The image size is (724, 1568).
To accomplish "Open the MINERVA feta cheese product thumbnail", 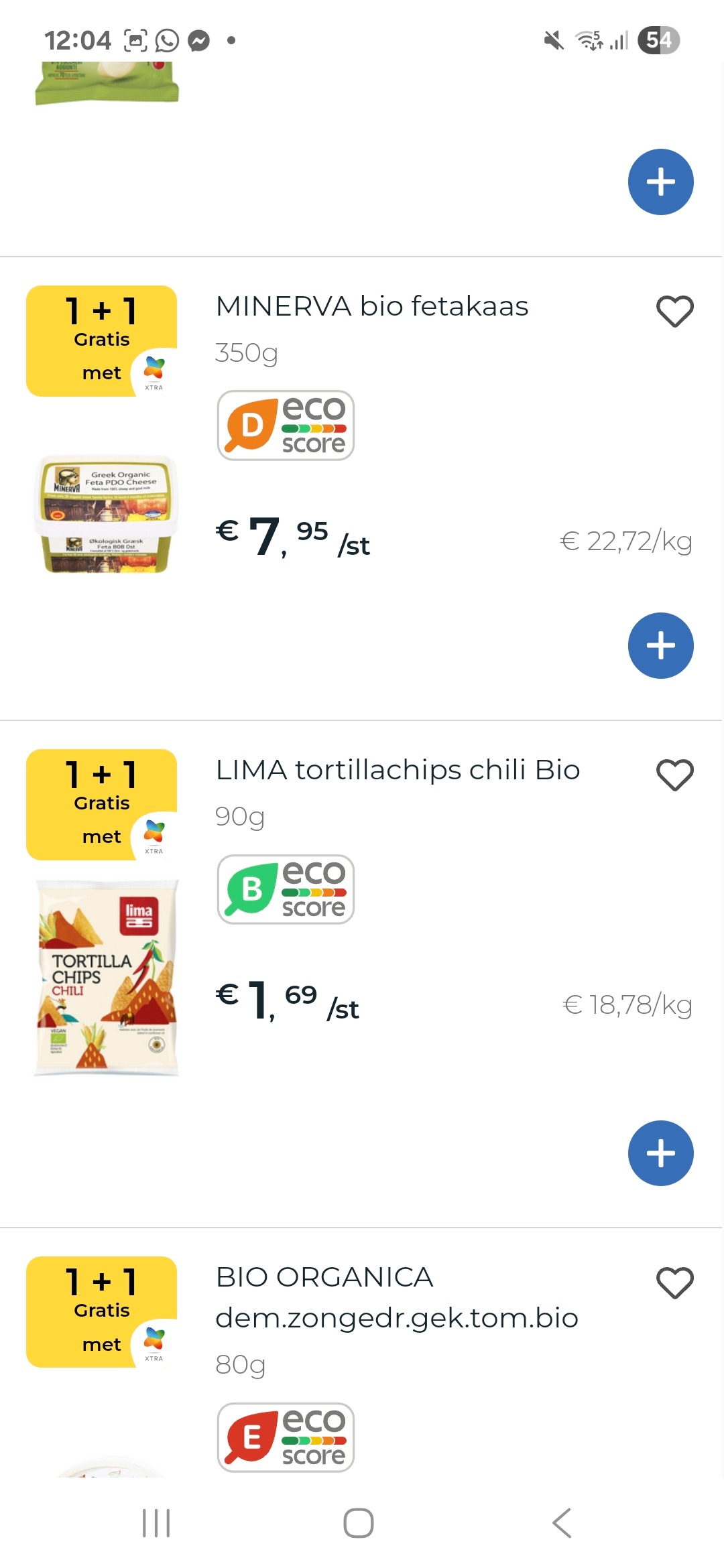I will point(107,511).
